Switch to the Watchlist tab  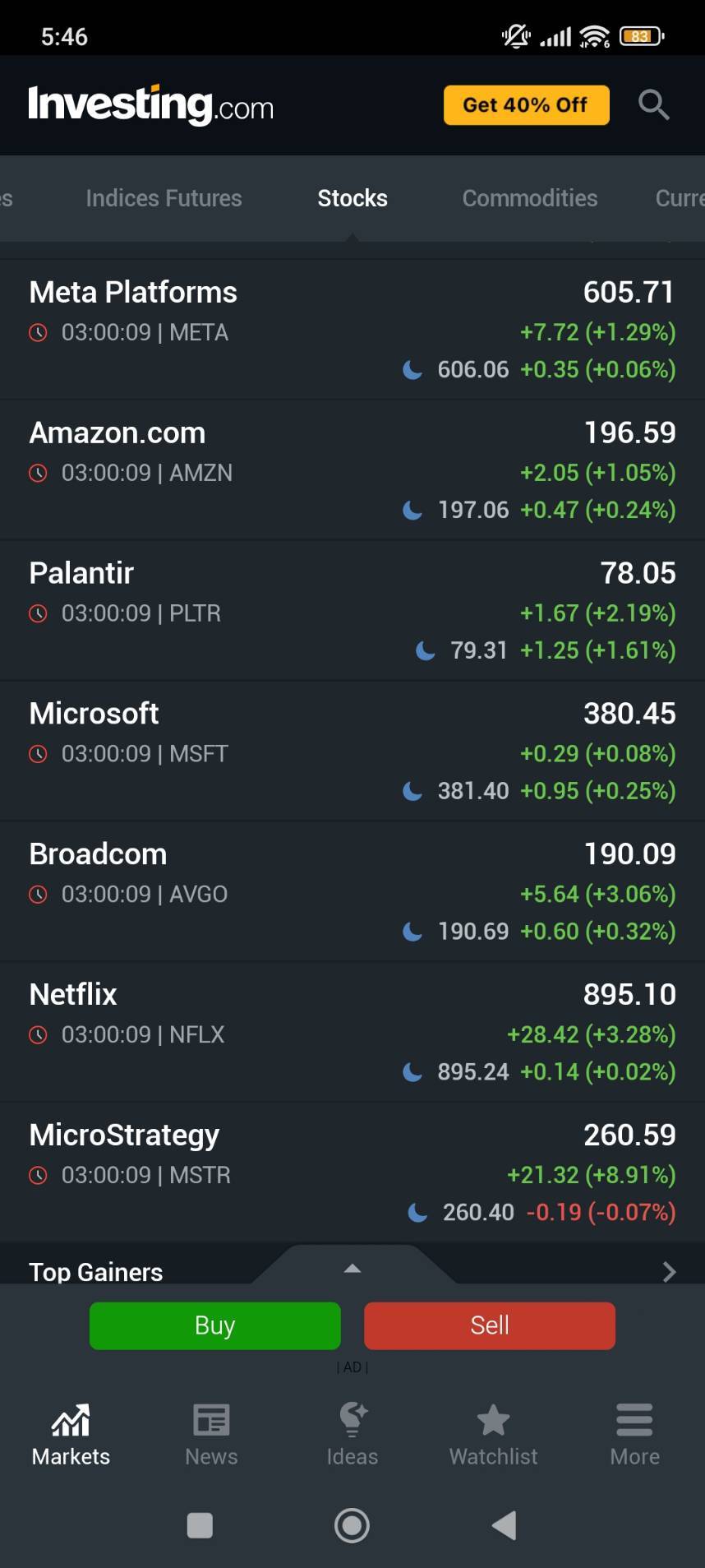tap(493, 1435)
